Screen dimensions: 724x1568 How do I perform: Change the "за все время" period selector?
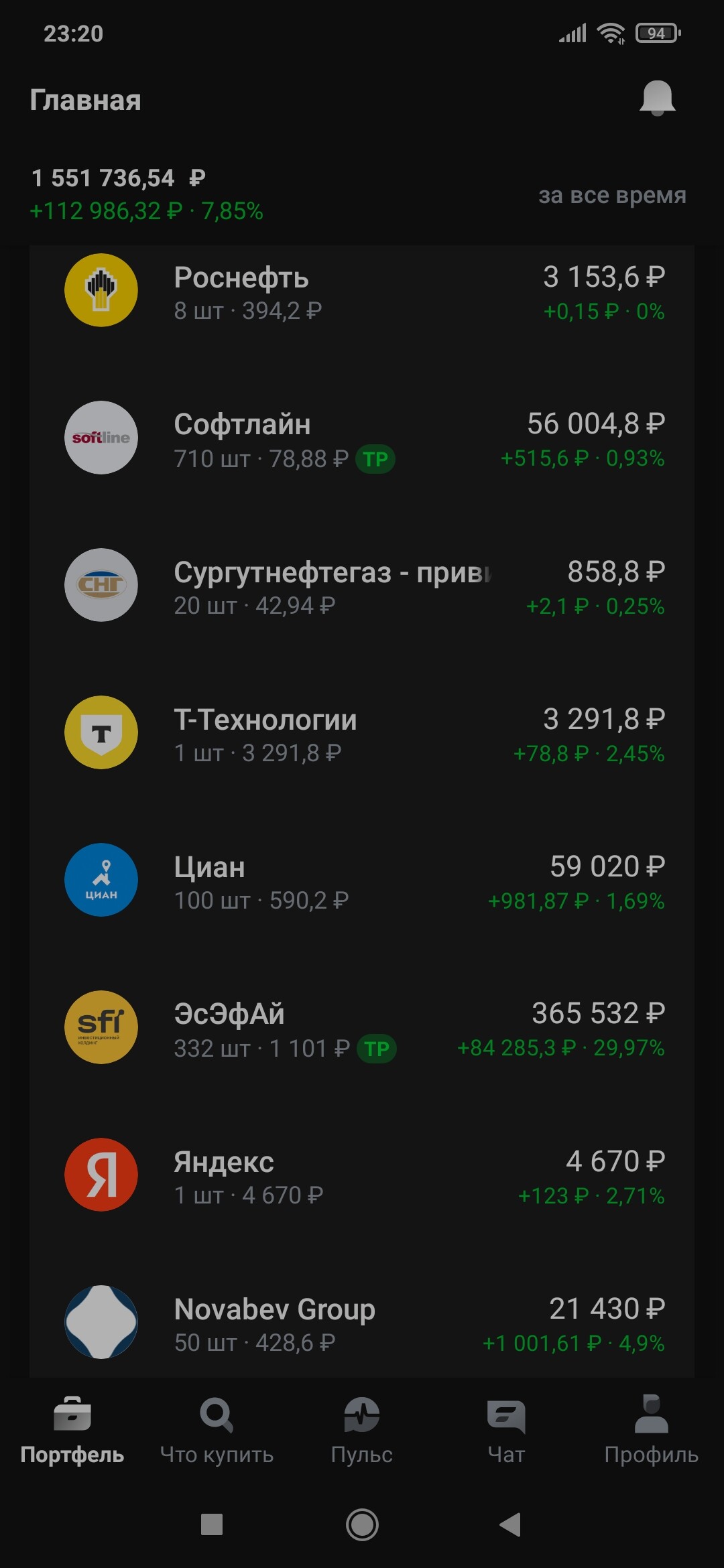[x=612, y=196]
